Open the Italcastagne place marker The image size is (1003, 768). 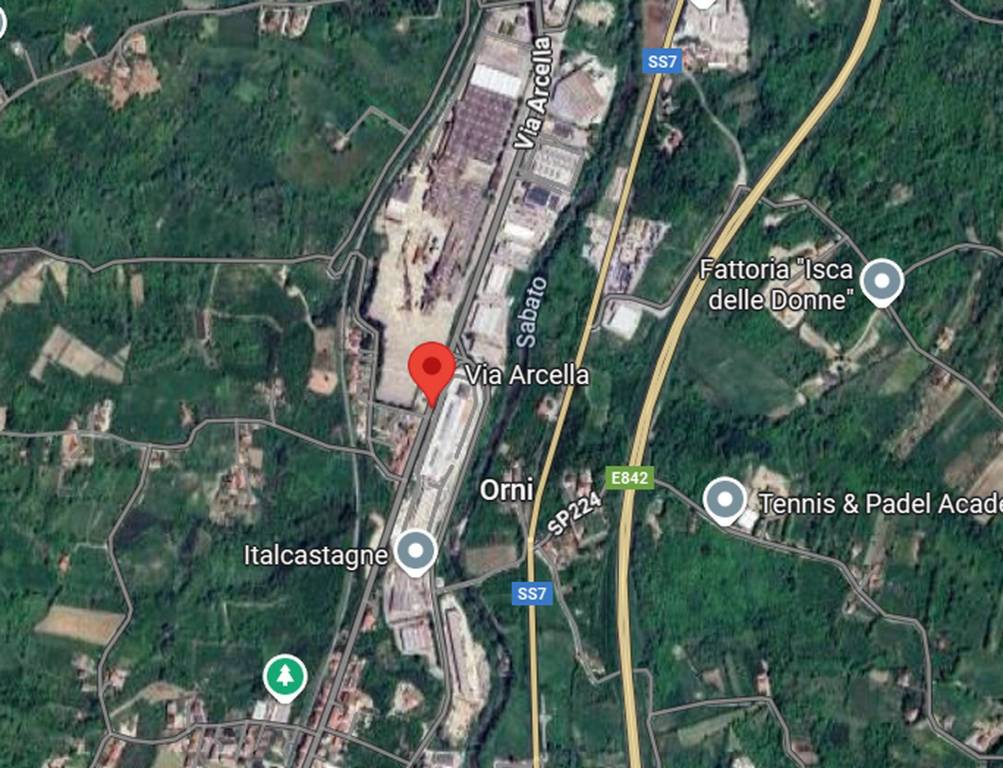pos(415,551)
